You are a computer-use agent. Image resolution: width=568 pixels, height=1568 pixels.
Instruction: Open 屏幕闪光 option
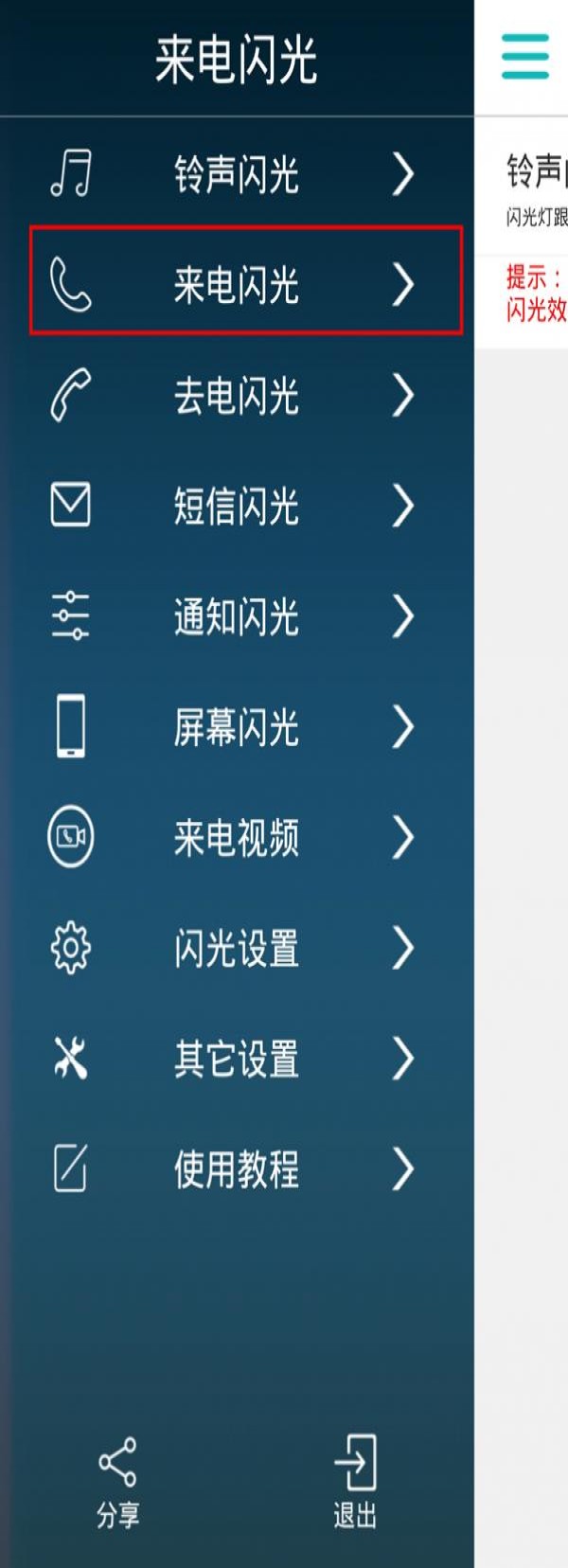tap(237, 727)
